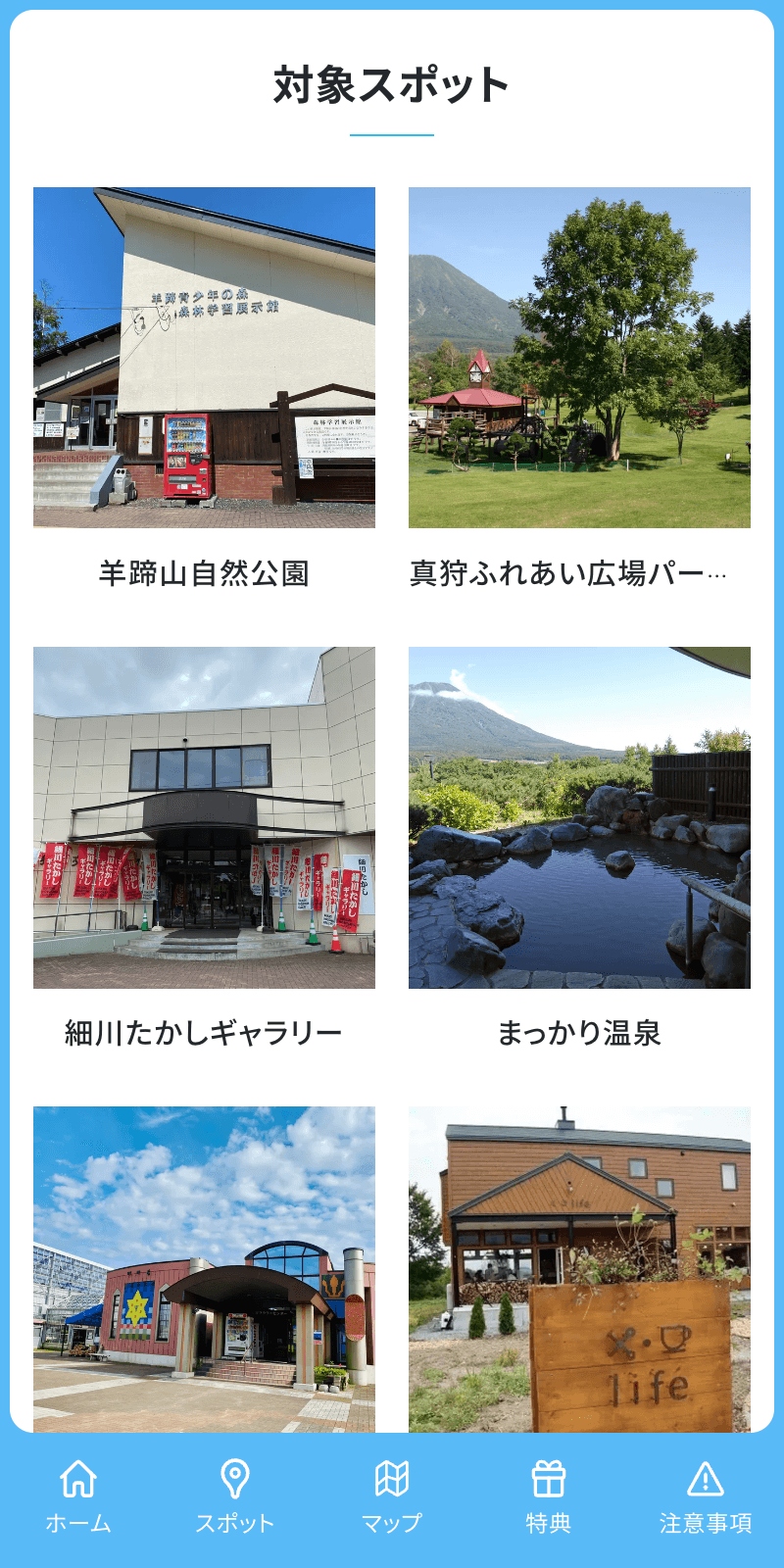Tap the 対象スポット page heading

(392, 86)
